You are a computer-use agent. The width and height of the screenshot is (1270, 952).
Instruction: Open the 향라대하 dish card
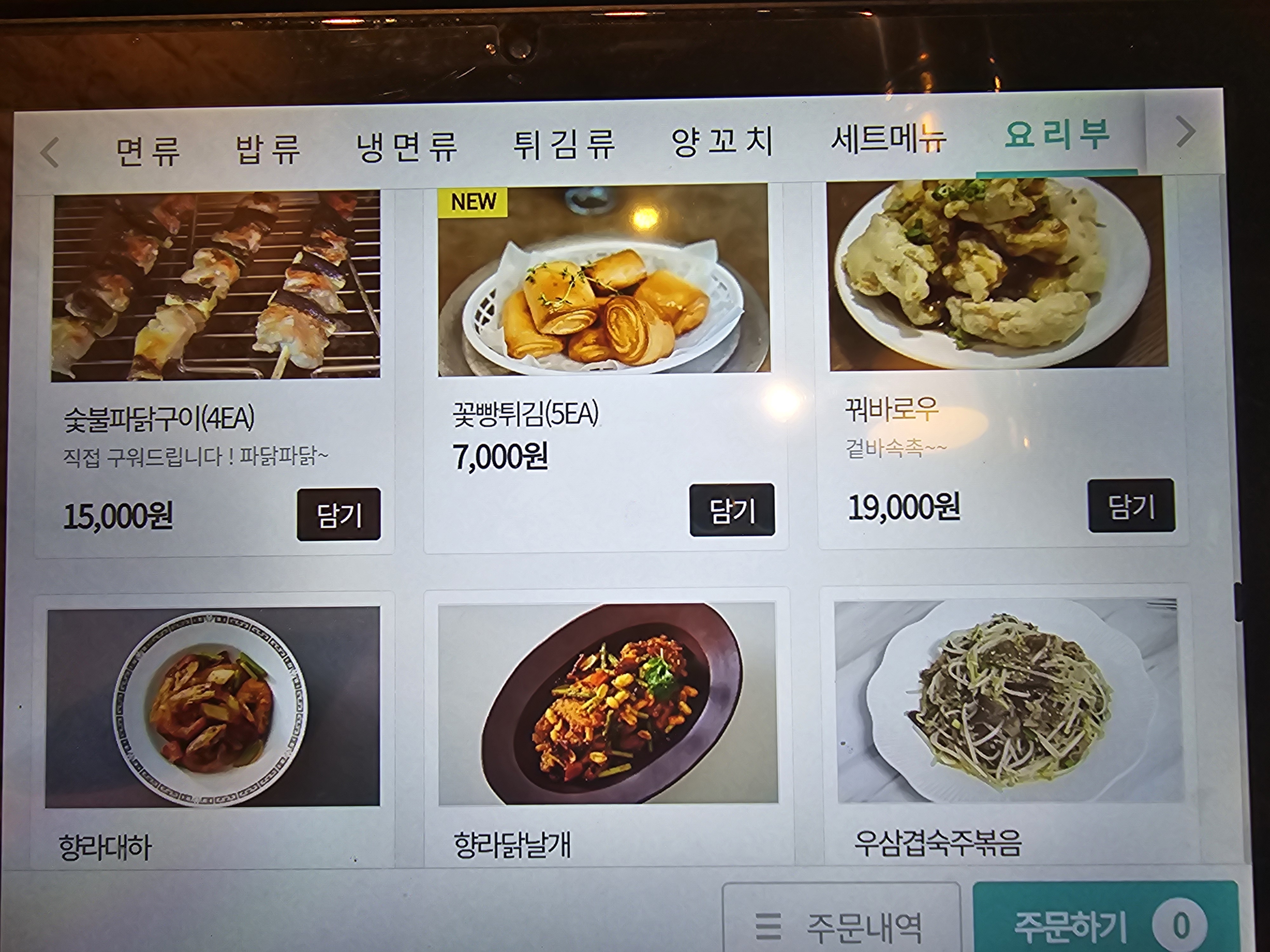coord(213,729)
